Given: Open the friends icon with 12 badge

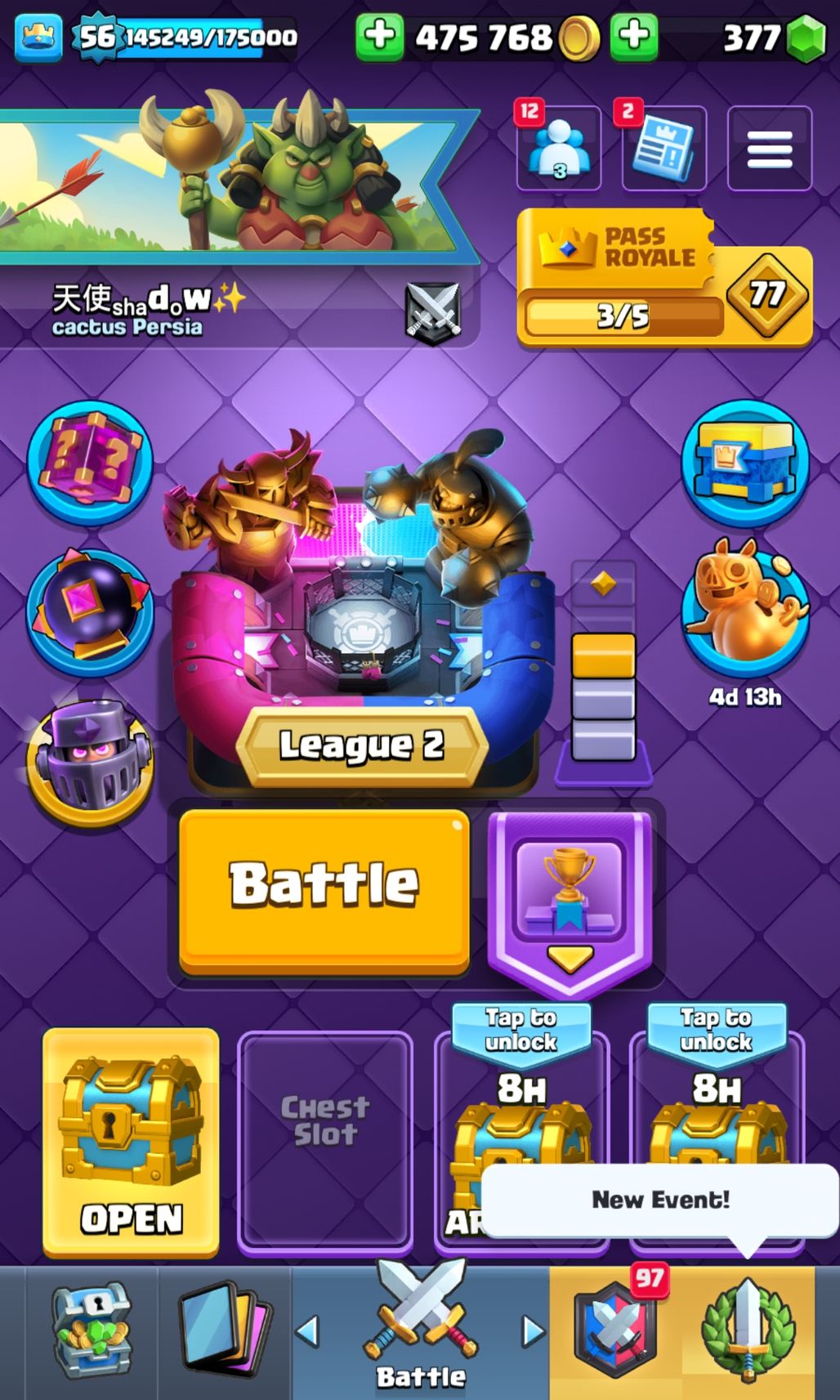Looking at the screenshot, I should point(559,147).
